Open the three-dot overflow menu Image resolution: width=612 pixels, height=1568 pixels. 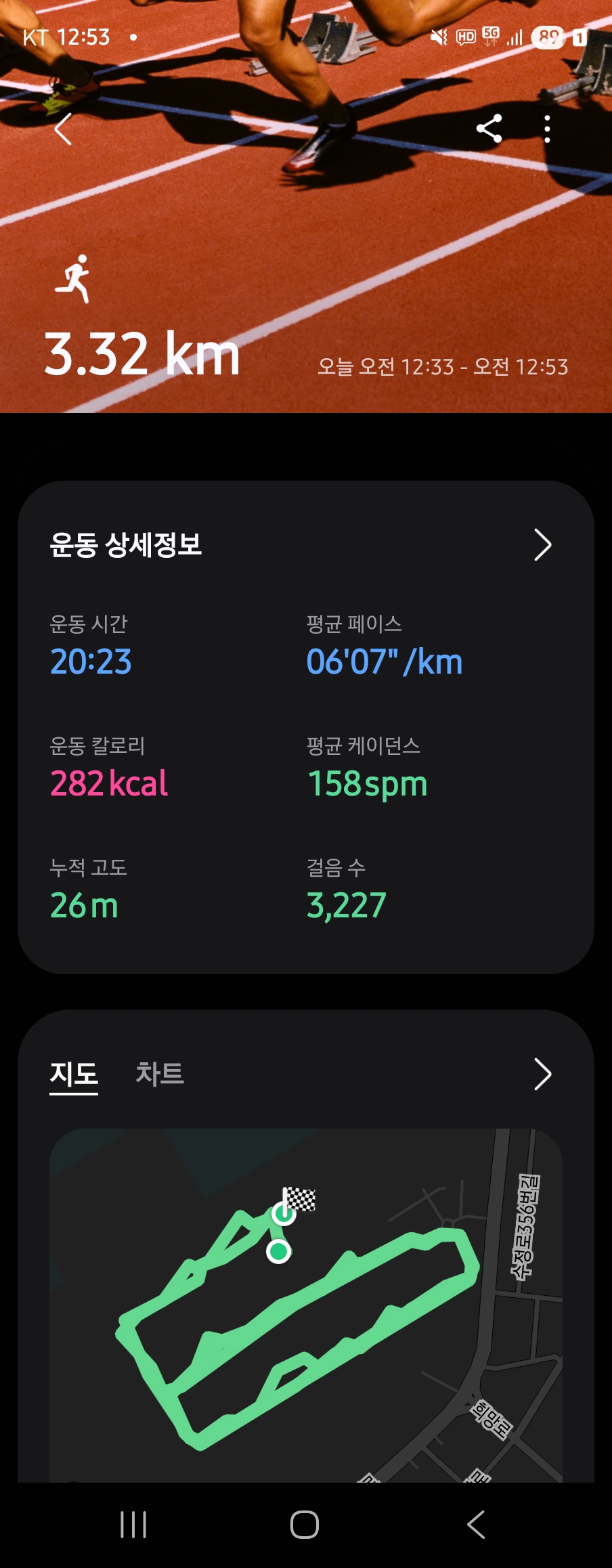(547, 129)
